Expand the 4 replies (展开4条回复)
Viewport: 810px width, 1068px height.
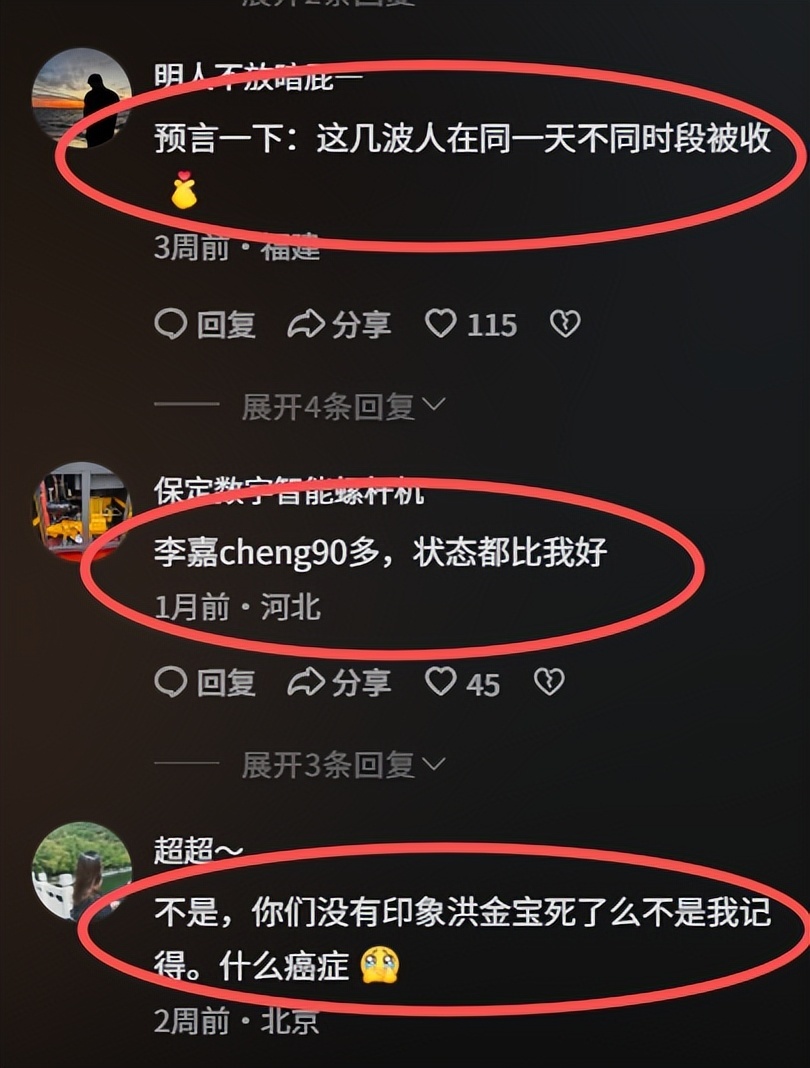[x=343, y=407]
